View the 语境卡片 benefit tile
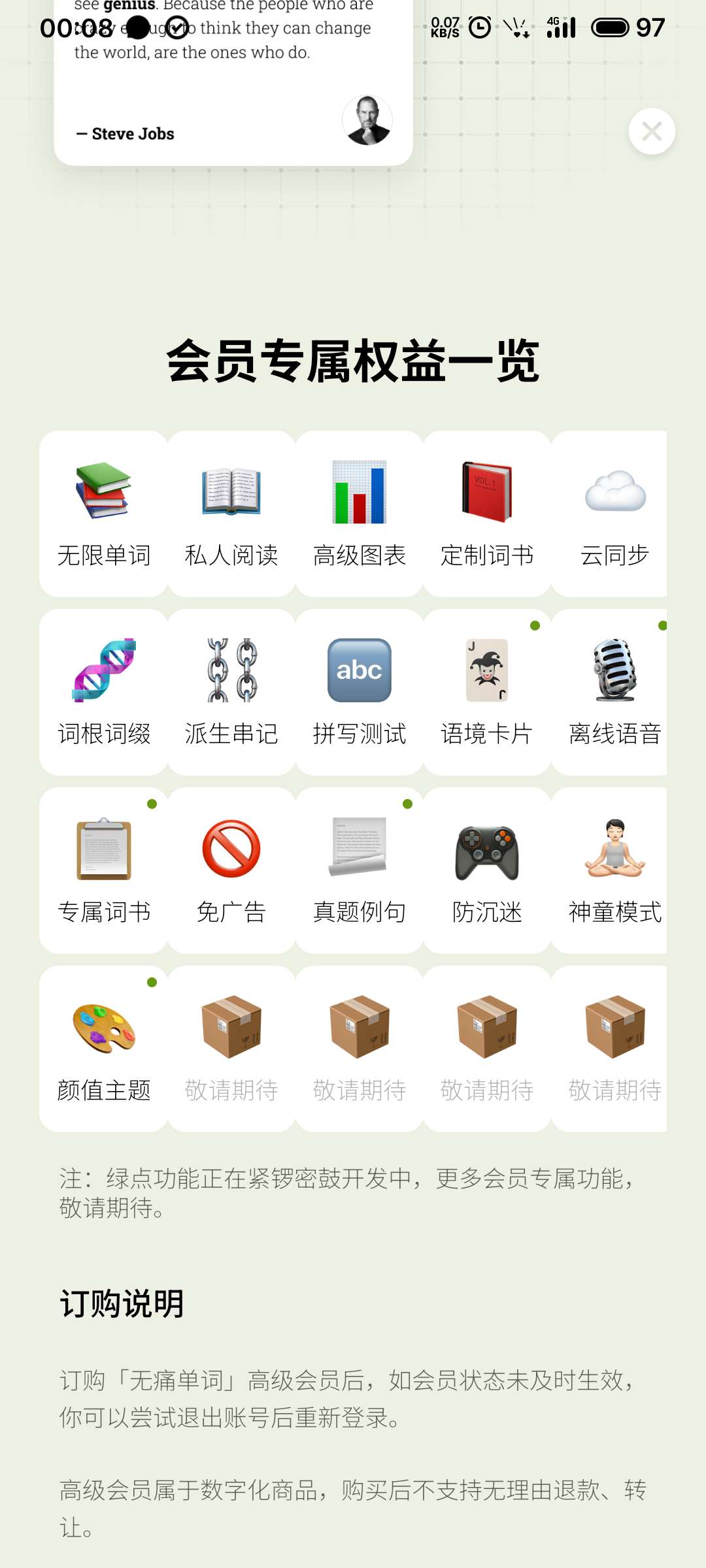Screen dimensions: 706x1568 487,692
